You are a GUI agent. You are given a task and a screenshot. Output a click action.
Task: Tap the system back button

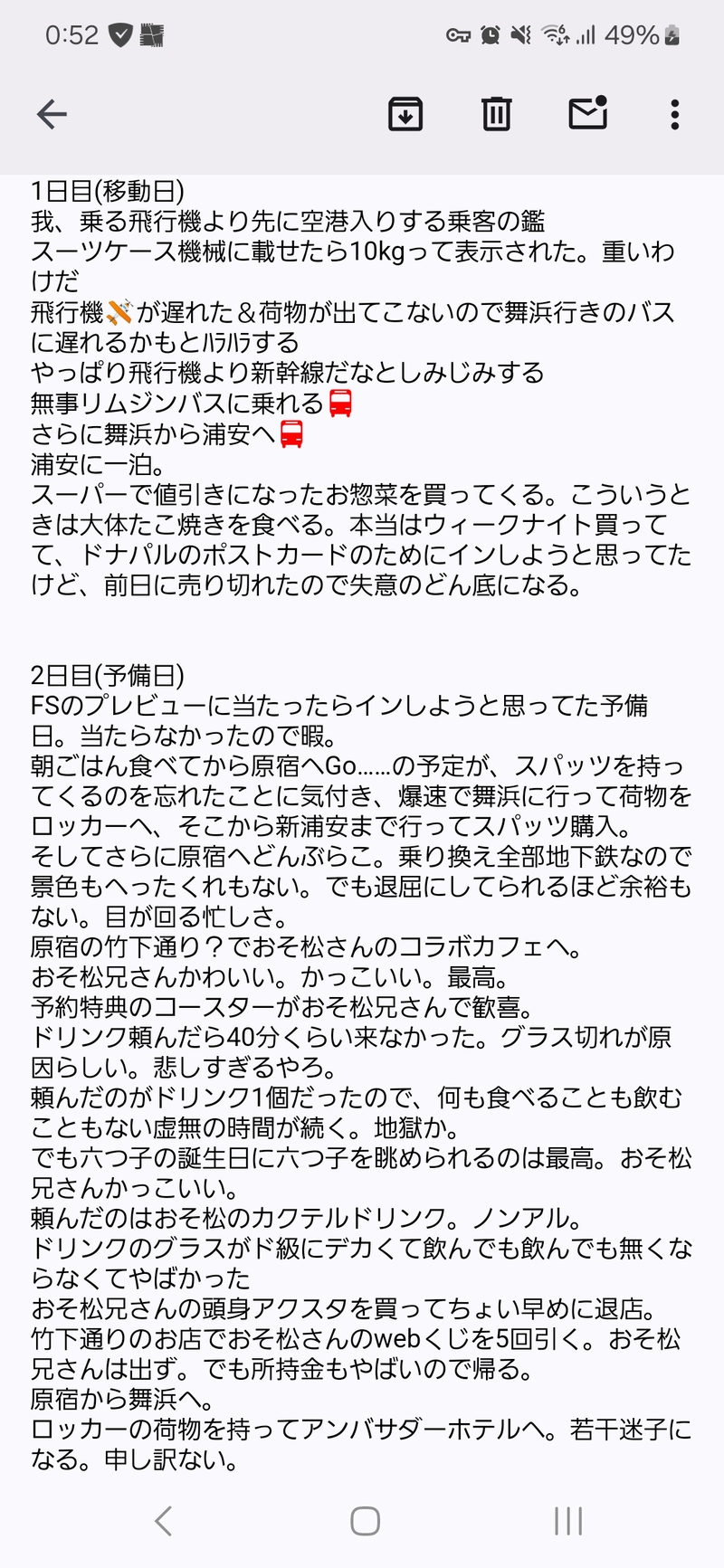tap(164, 1521)
